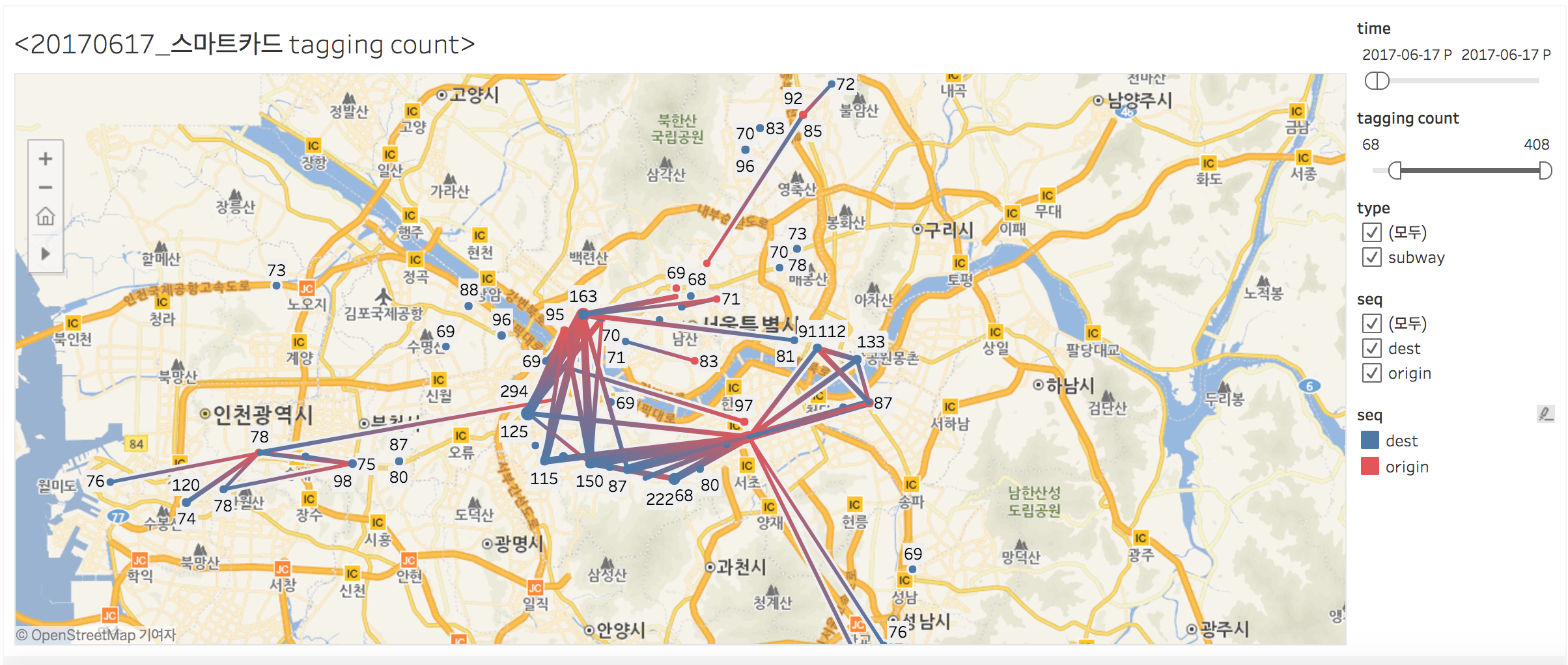Screen dimensions: 1568x665
Task: Zoom in on the map
Action: click(46, 159)
